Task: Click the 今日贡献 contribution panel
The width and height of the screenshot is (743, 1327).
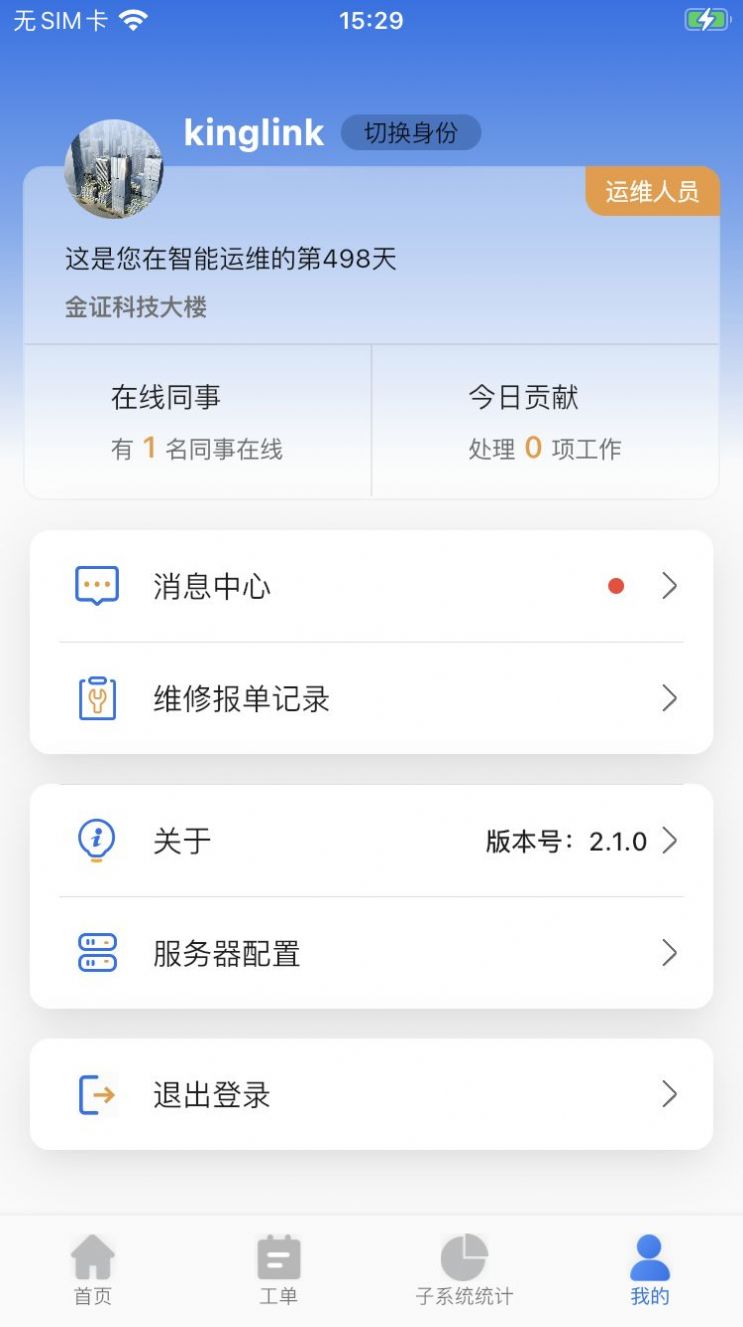Action: tap(546, 420)
